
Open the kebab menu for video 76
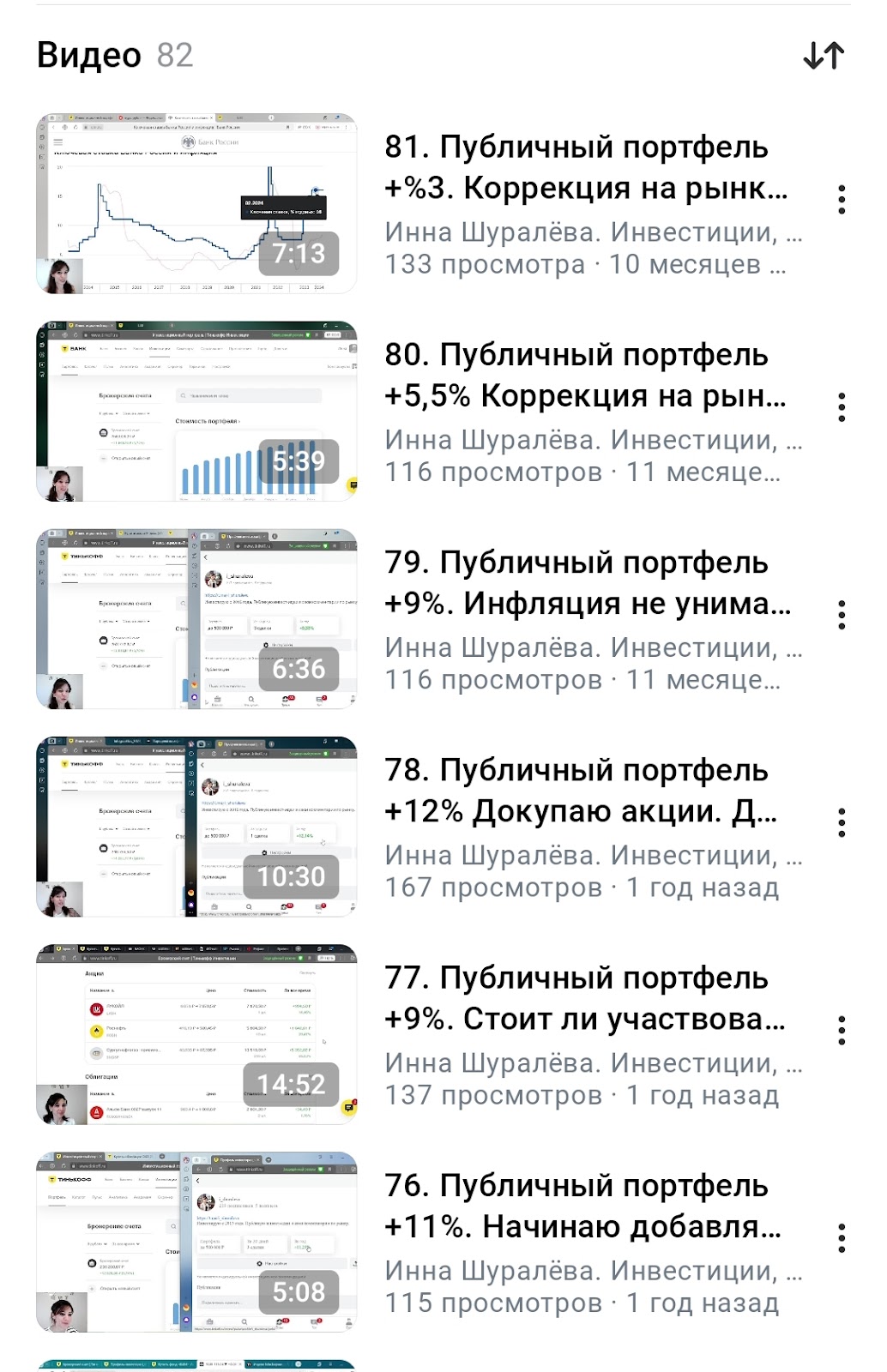[842, 1237]
